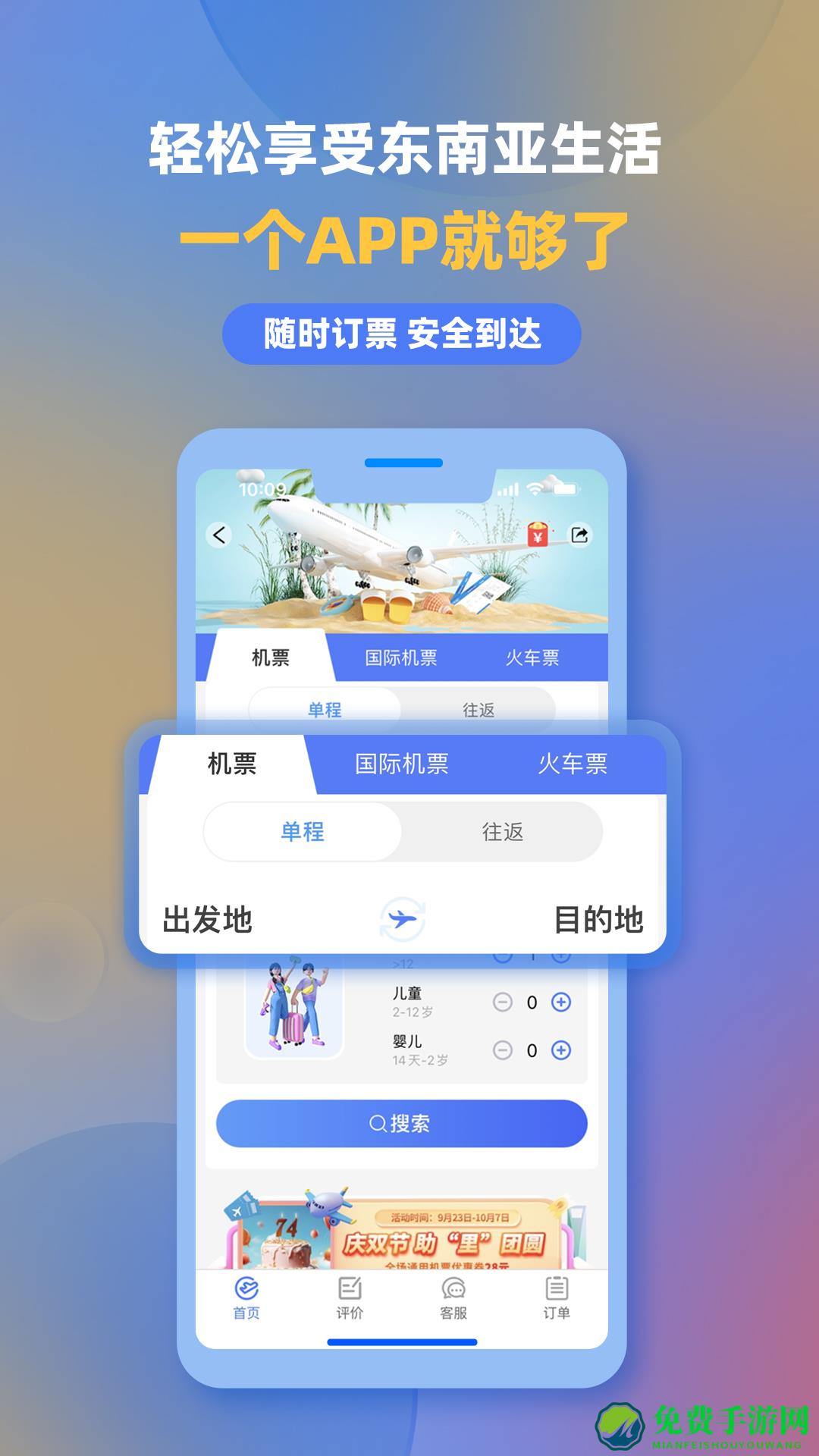Tap the share icon on the banner image
This screenshot has width=819, height=1456.
[x=580, y=535]
